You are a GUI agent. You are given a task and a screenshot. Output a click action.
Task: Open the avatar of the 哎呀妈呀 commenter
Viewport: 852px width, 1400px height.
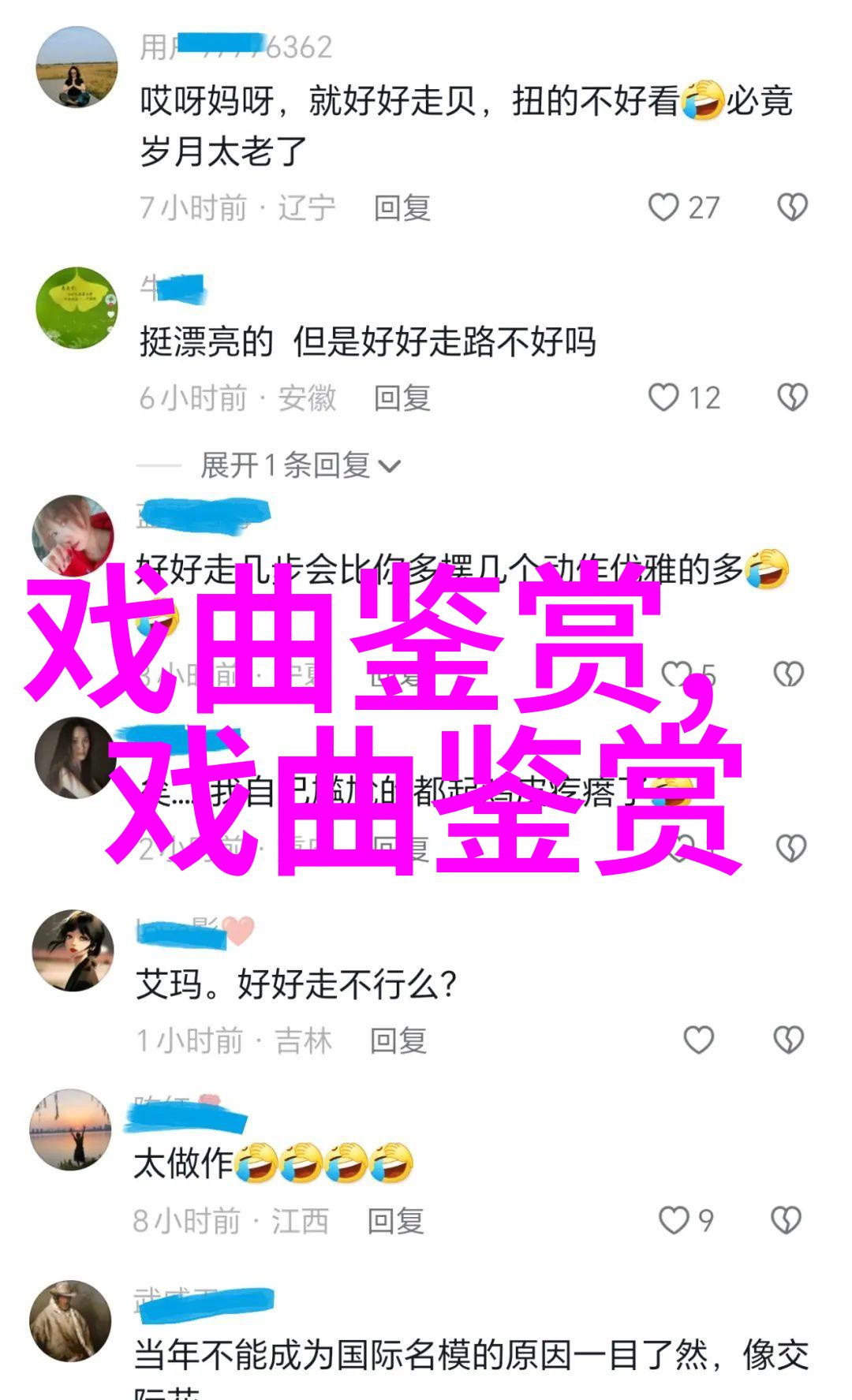(77, 67)
